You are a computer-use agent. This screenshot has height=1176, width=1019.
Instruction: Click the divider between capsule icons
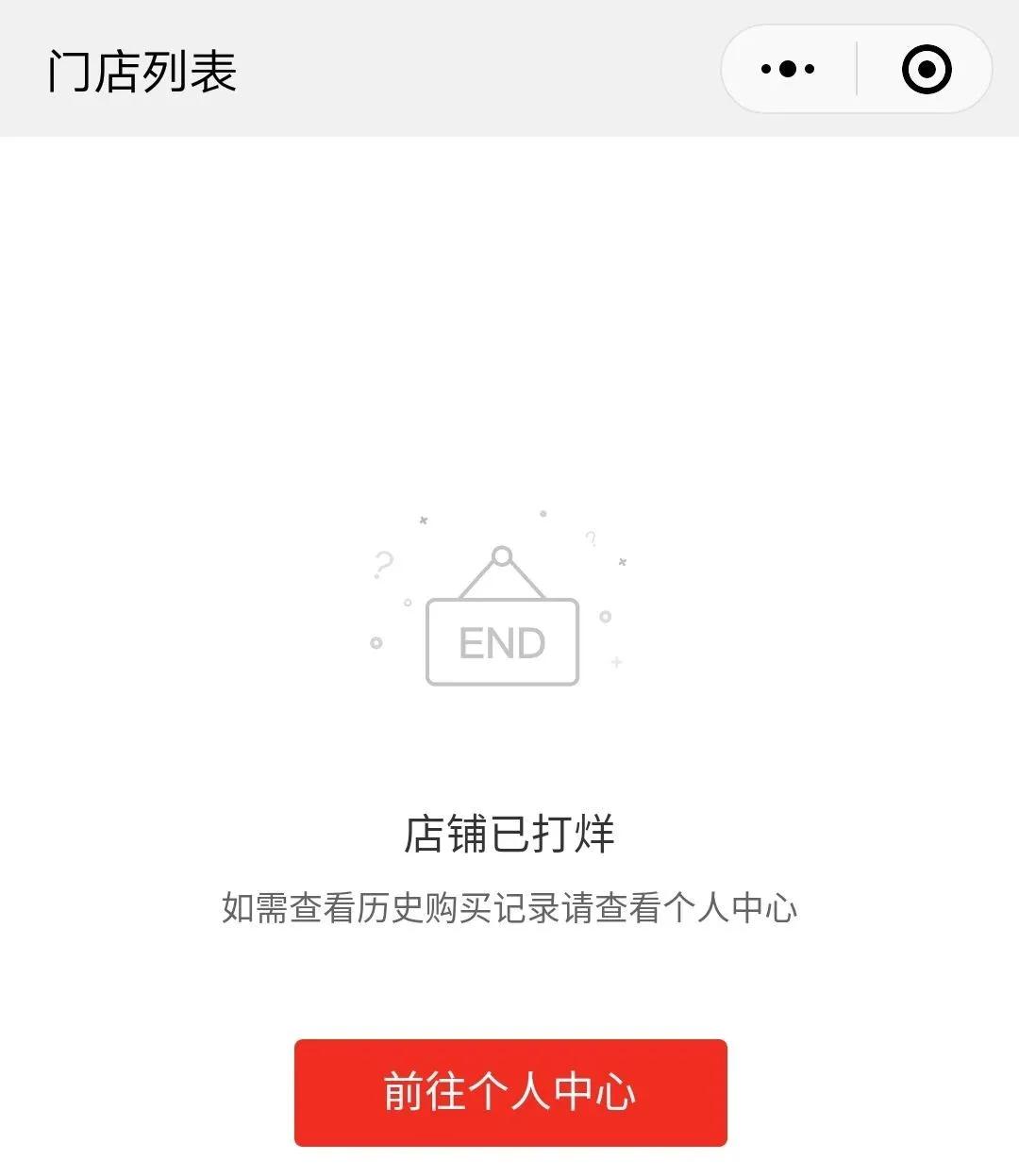(x=855, y=68)
